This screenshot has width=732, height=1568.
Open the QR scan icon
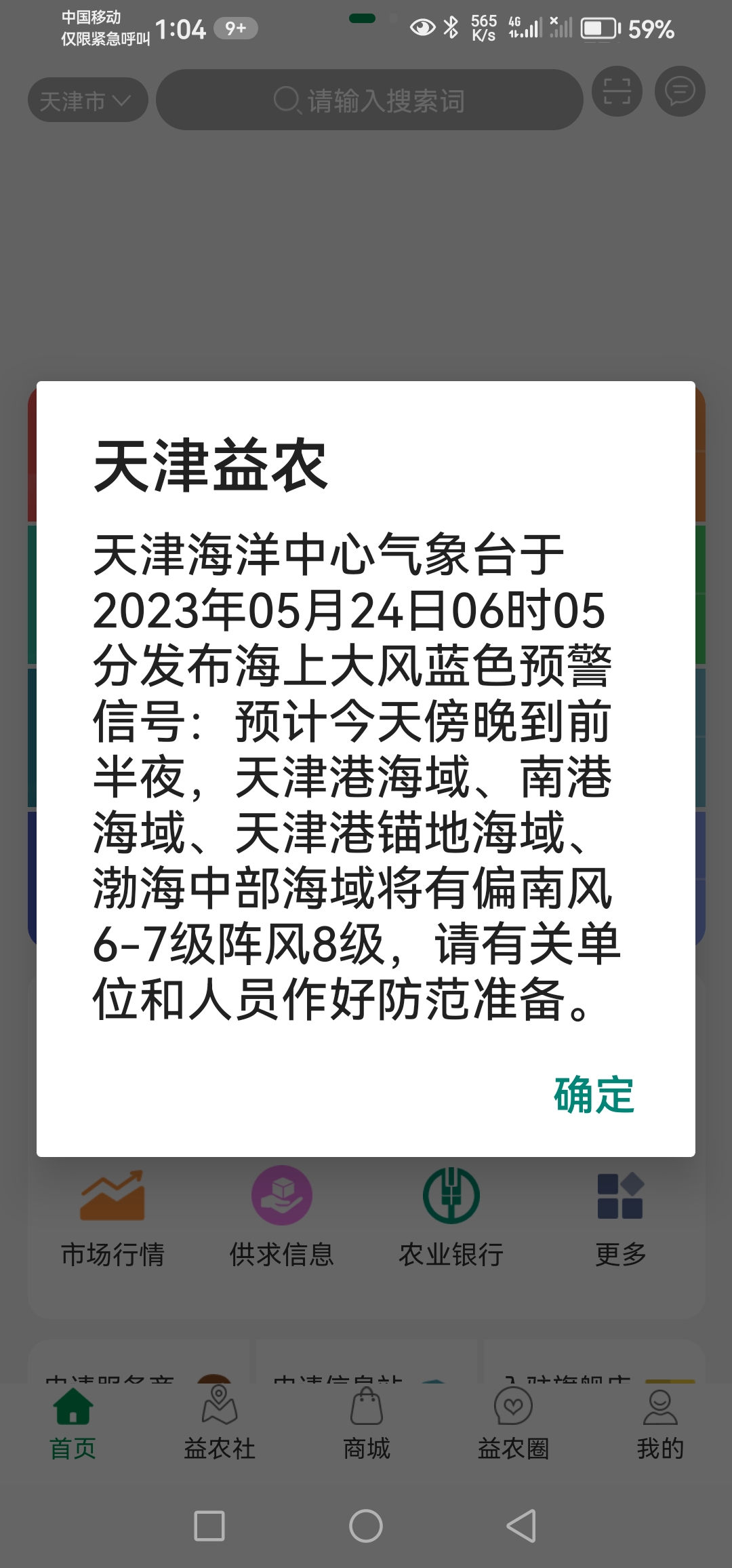pyautogui.click(x=617, y=92)
